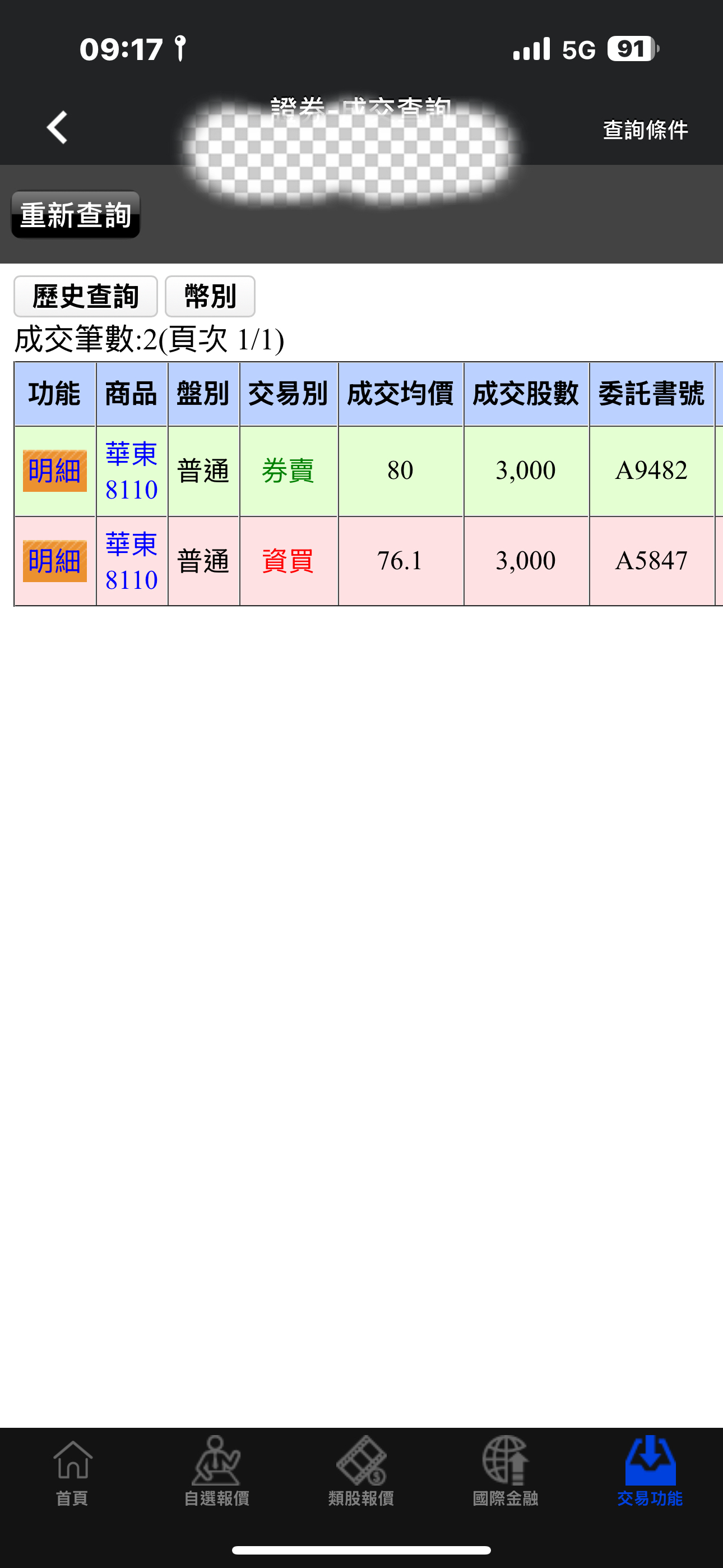Open 華東 8110 link in 券賣 row
723x1568 pixels.
coord(132,471)
